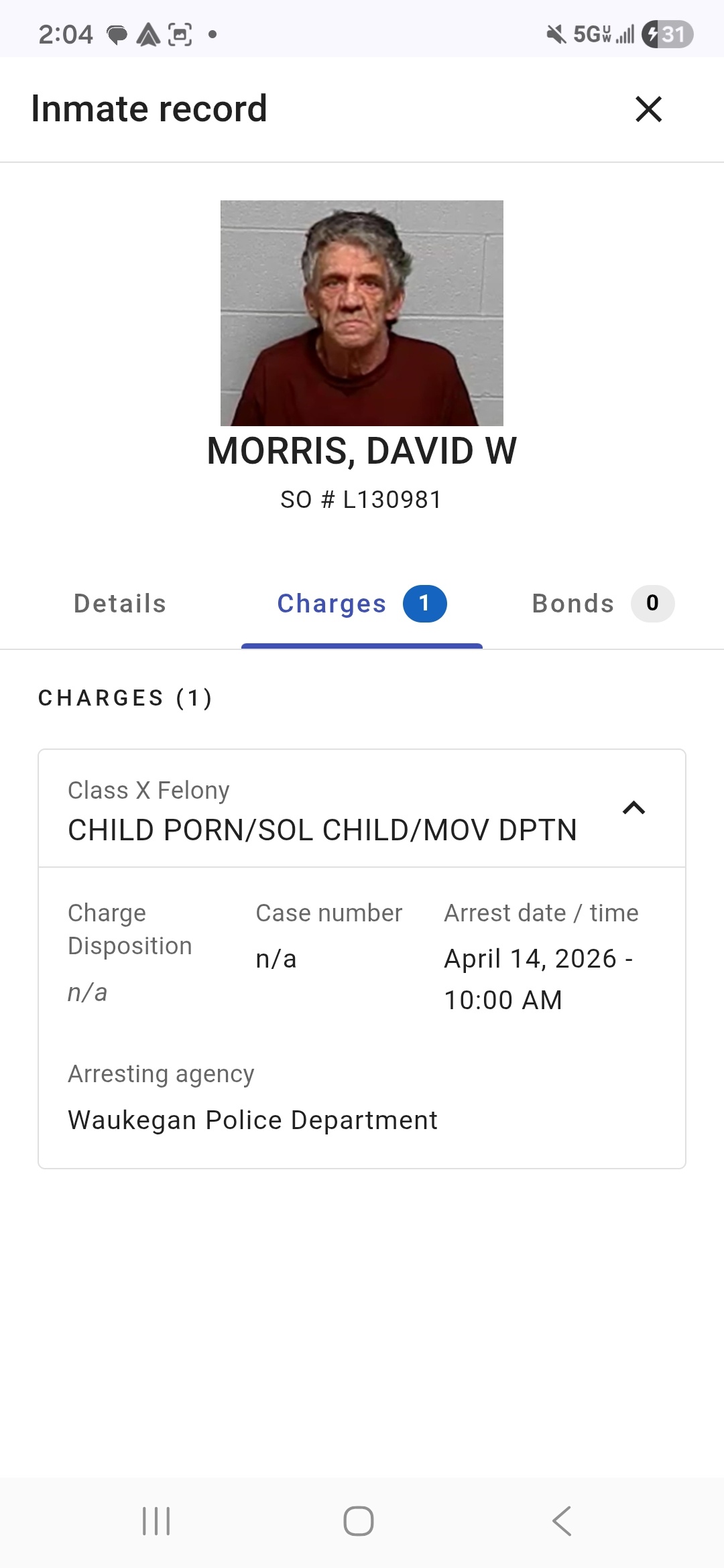This screenshot has width=724, height=1568.
Task: Go back using the system back button
Action: point(562,1521)
